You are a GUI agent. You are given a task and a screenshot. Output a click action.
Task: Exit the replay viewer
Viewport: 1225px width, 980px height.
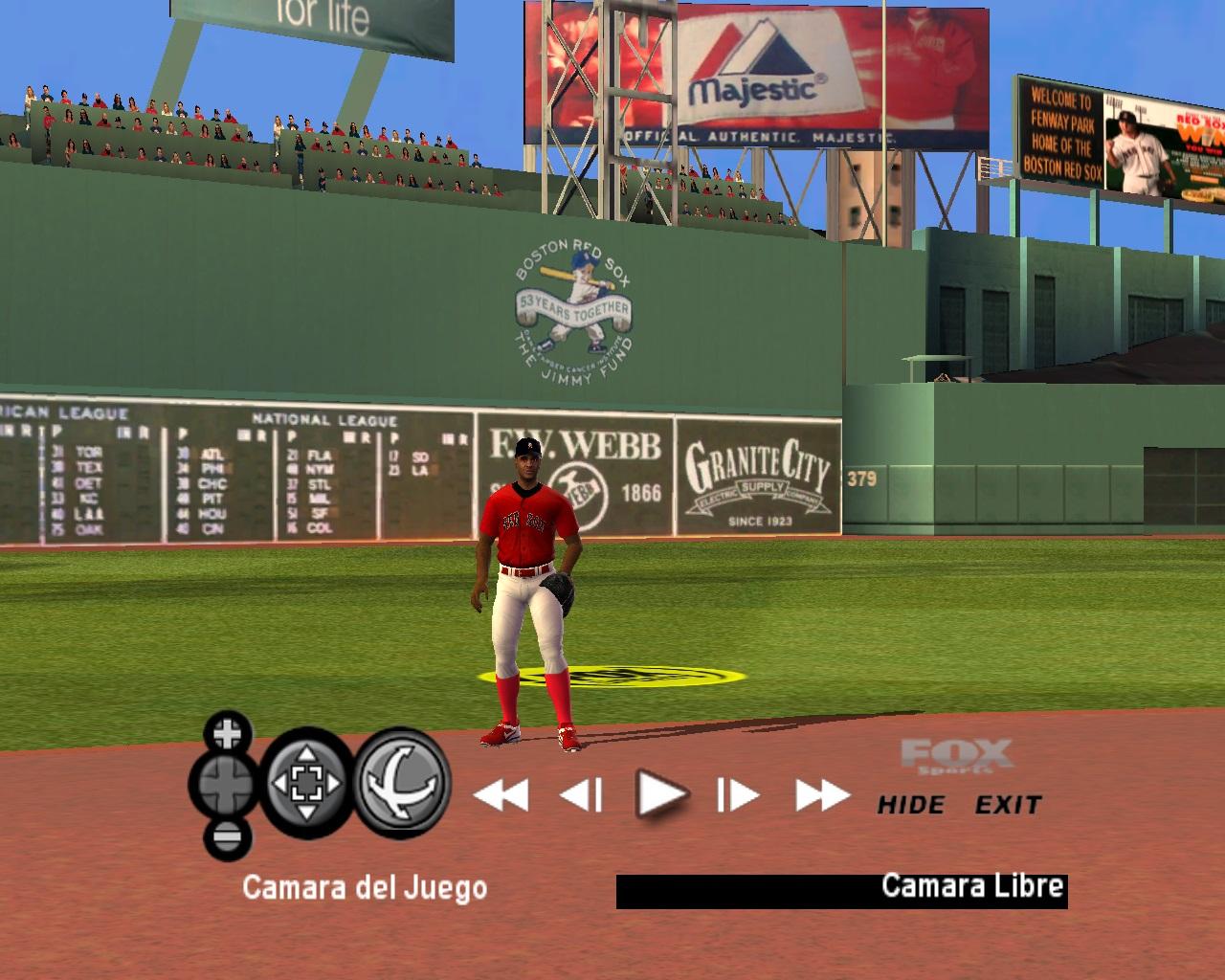tap(1008, 805)
